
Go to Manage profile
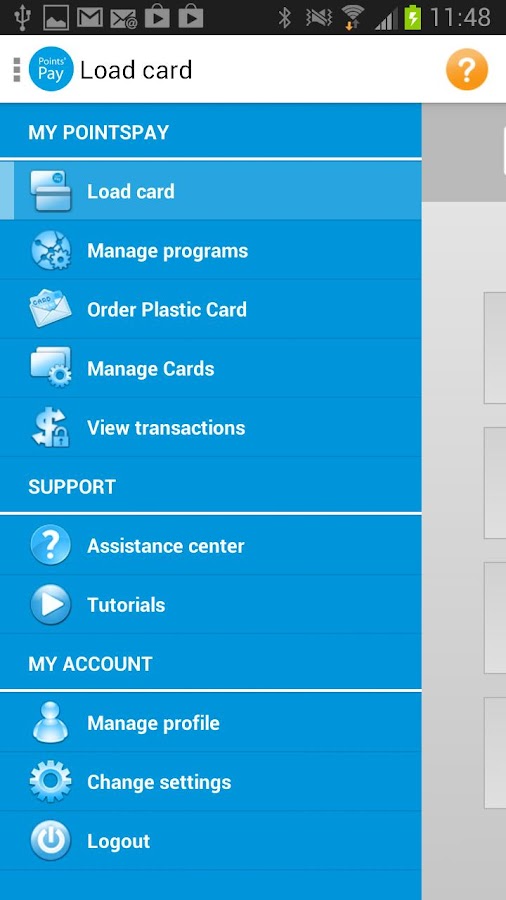point(211,723)
